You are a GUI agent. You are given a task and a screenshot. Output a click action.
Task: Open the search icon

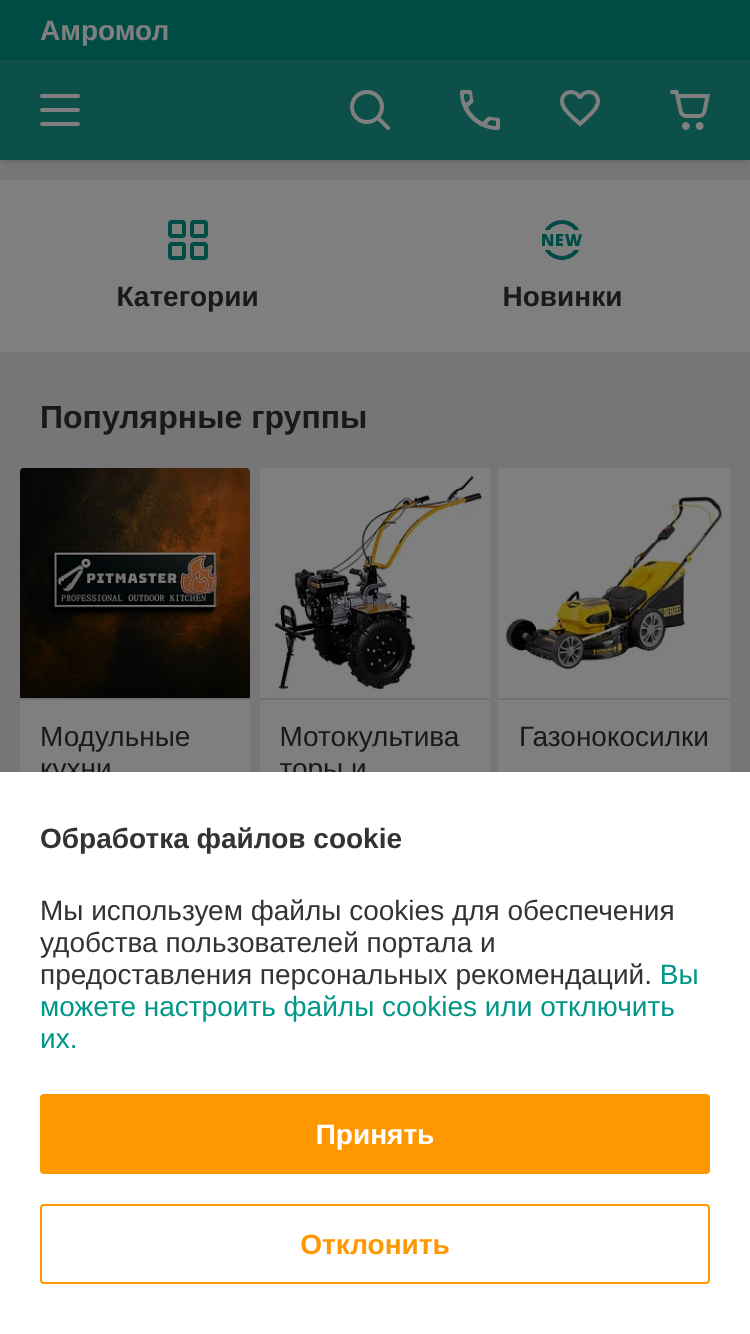coord(370,110)
